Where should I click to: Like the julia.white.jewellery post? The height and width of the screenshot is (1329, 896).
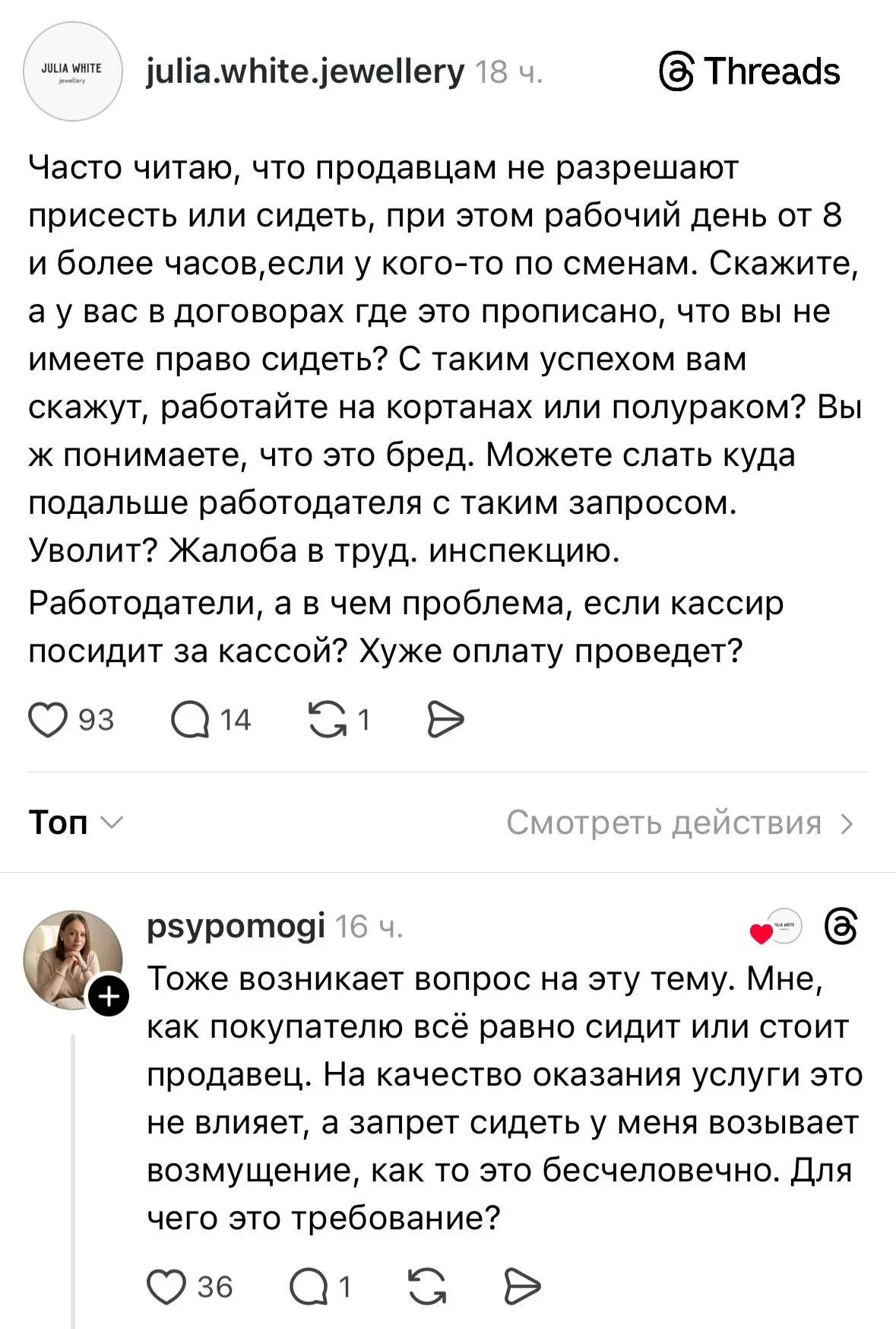tap(48, 719)
